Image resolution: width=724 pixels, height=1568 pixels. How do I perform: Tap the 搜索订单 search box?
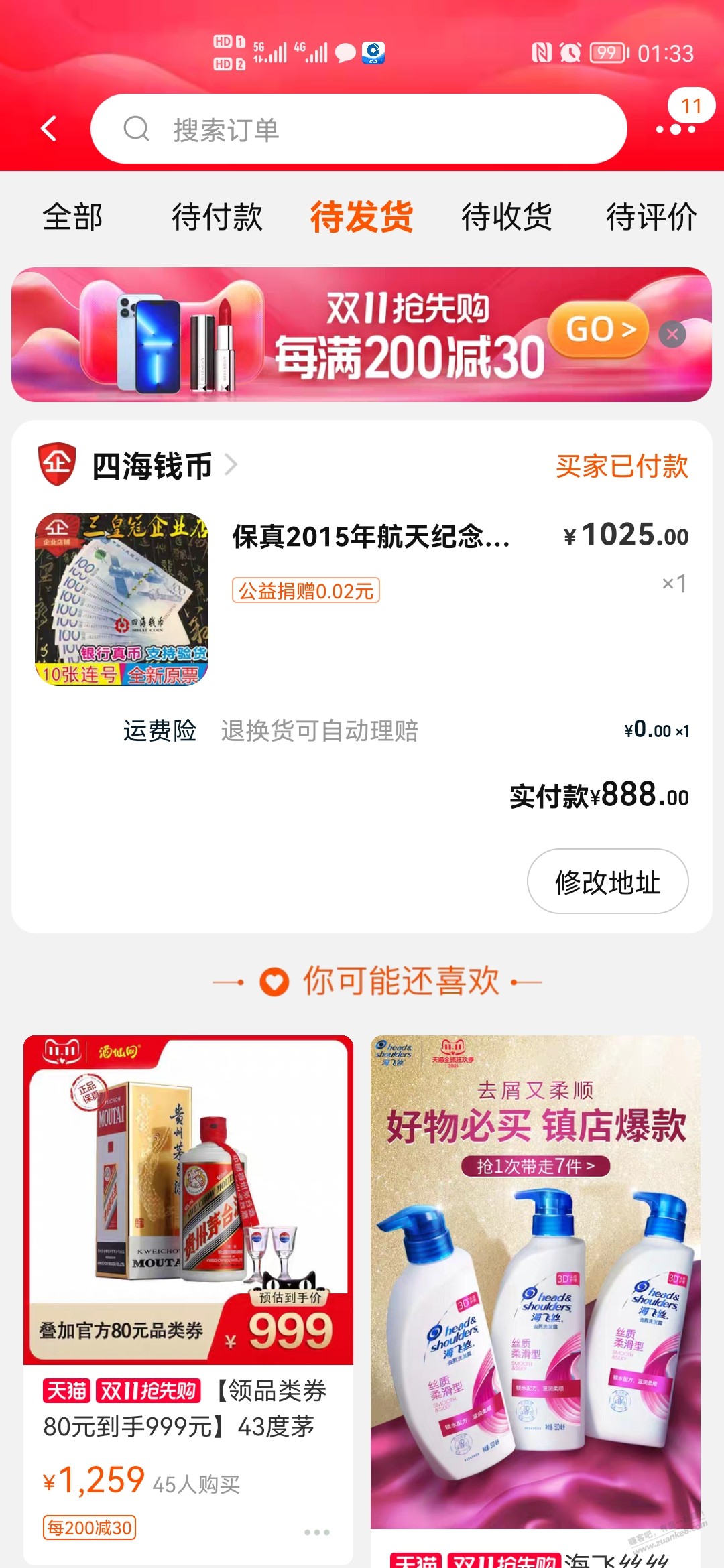[359, 129]
